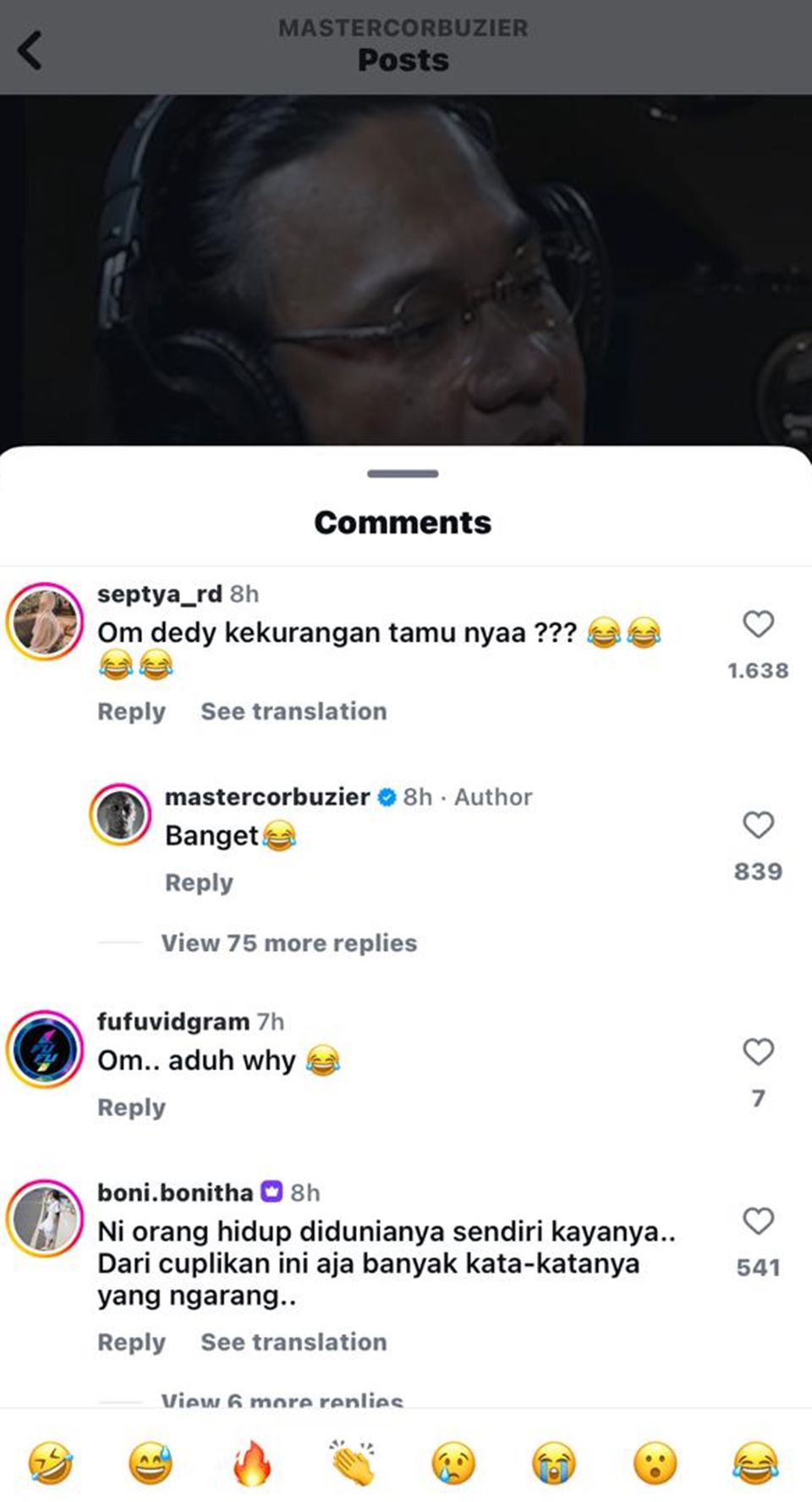Viewport: 812px width, 1502px height.
Task: See translation of boni.bonitha's comment
Action: tap(294, 1342)
